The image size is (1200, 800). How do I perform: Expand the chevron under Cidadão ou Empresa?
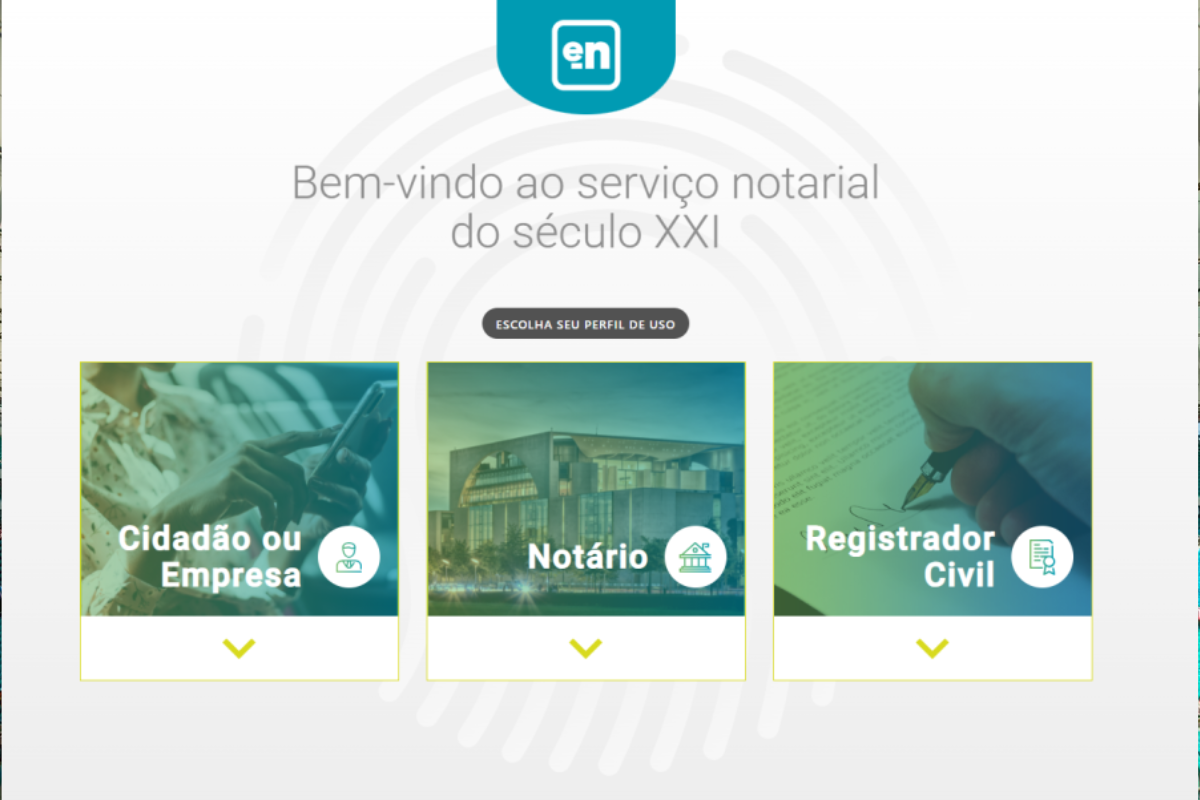click(239, 648)
